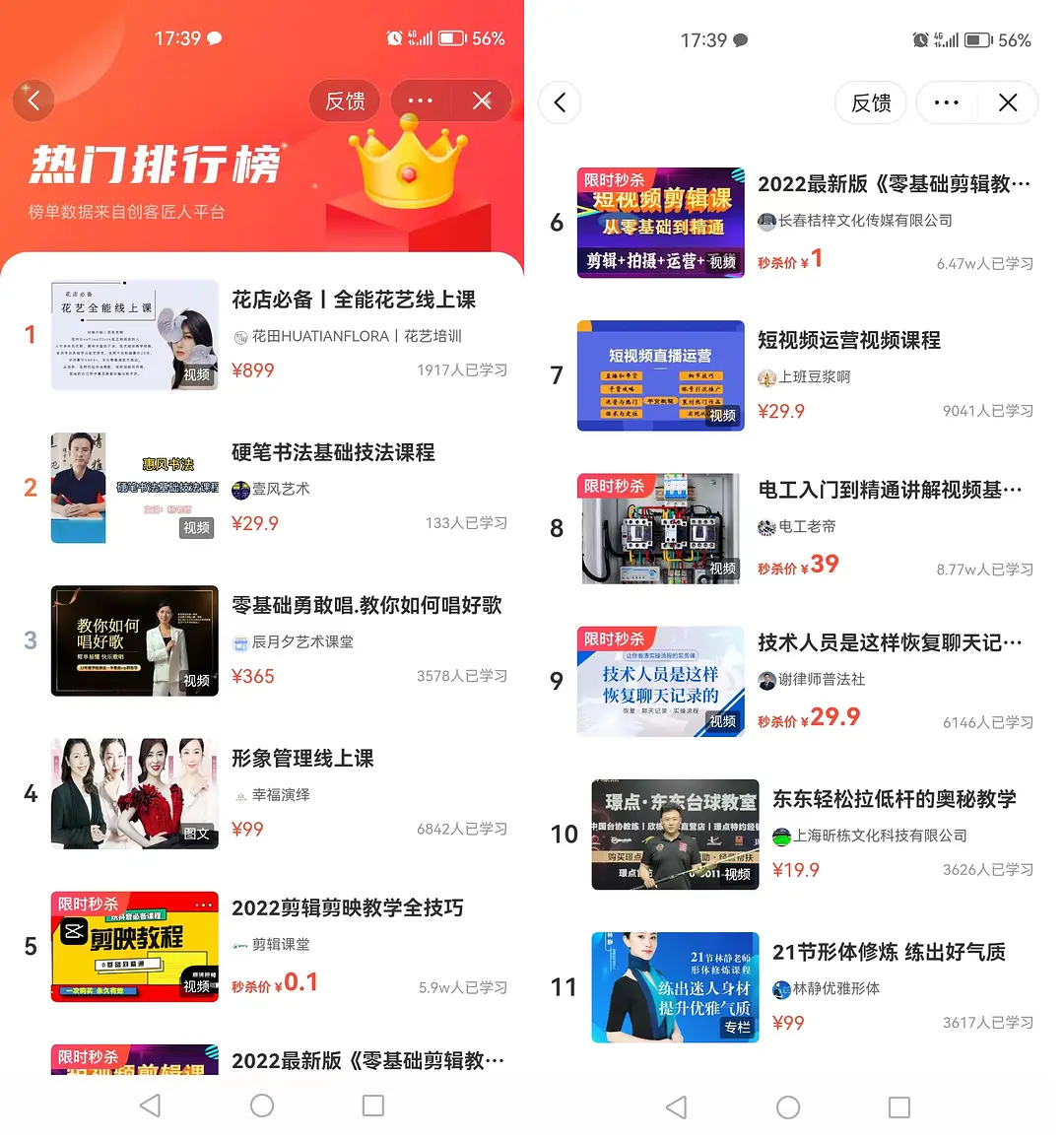Screen dimensions: 1064x1140
Task: Open the three-dot menu on the white header
Action: (x=947, y=102)
